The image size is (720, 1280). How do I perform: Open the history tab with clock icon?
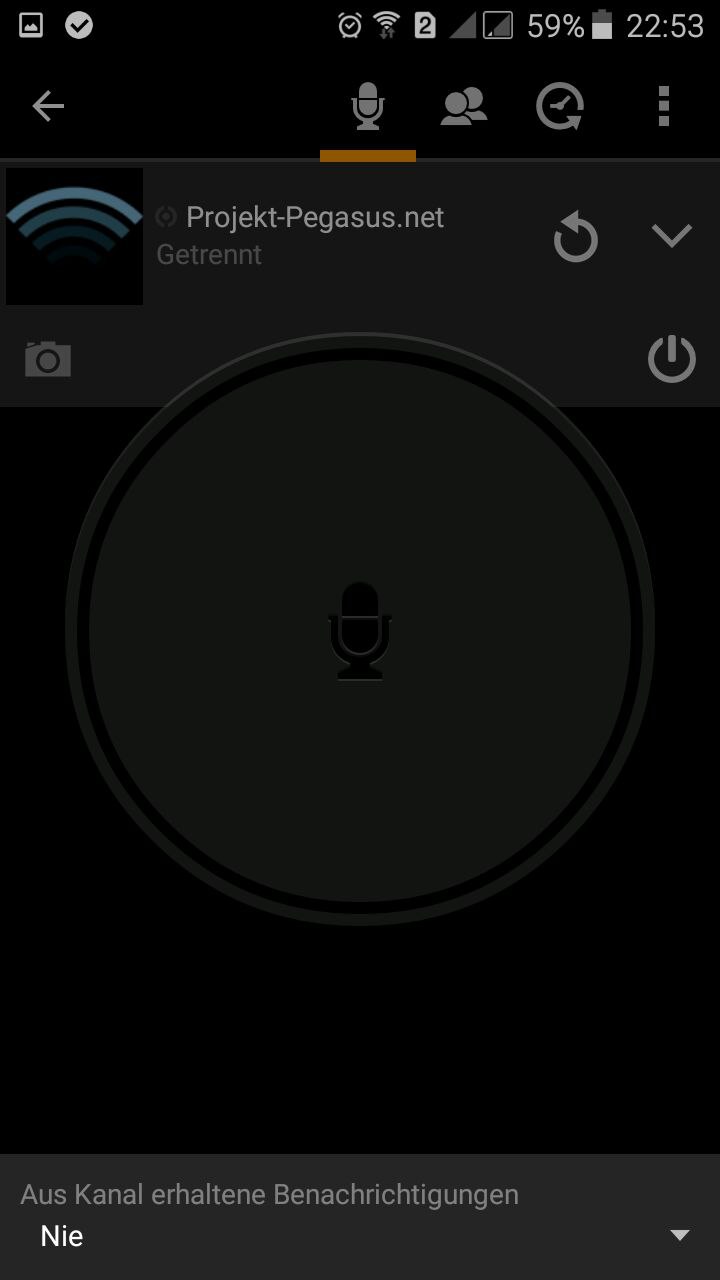(560, 106)
